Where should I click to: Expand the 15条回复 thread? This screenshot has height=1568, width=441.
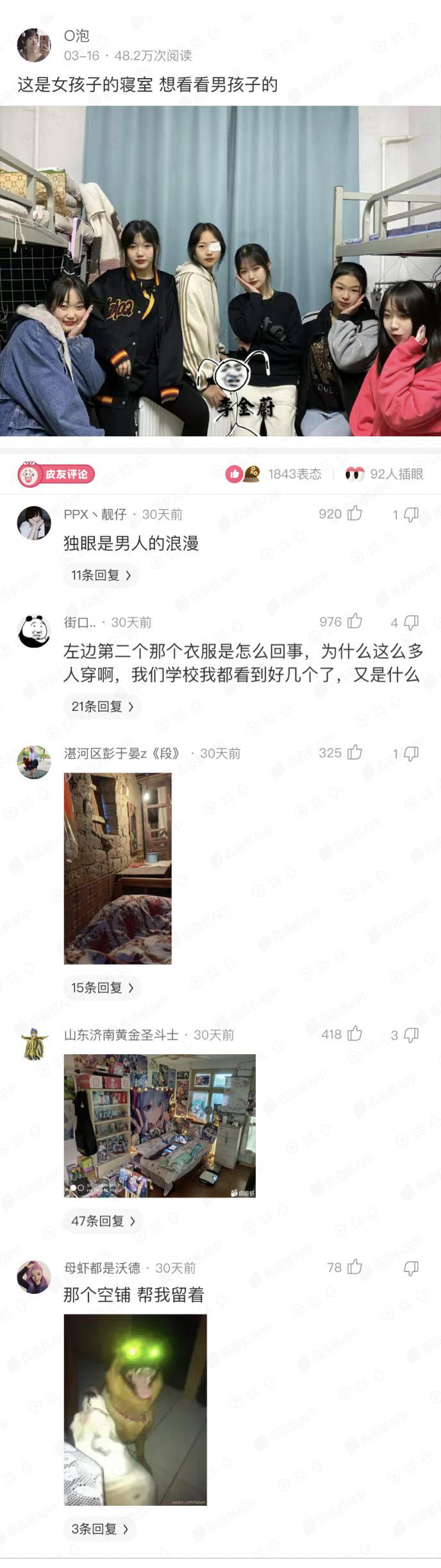(x=102, y=988)
